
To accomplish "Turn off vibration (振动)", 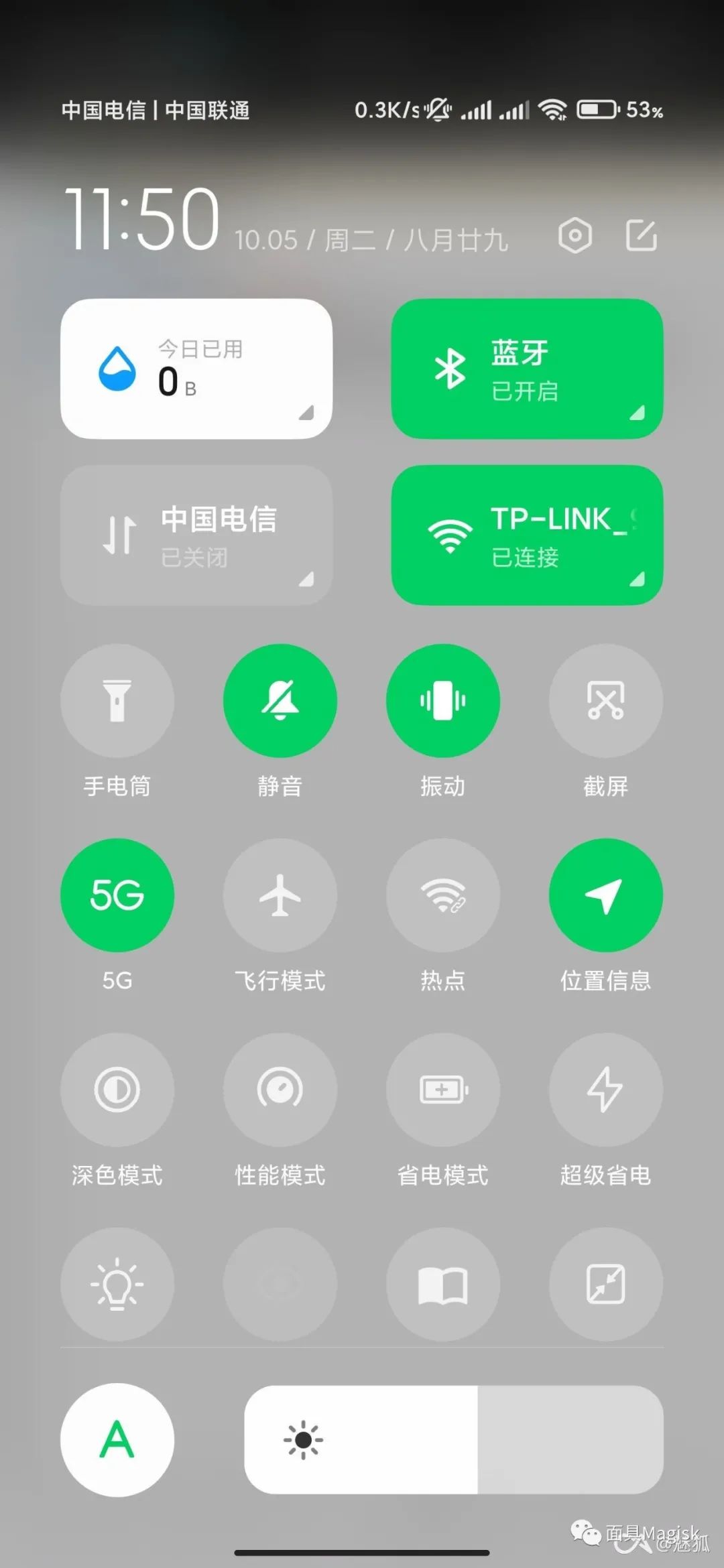I will (x=442, y=700).
